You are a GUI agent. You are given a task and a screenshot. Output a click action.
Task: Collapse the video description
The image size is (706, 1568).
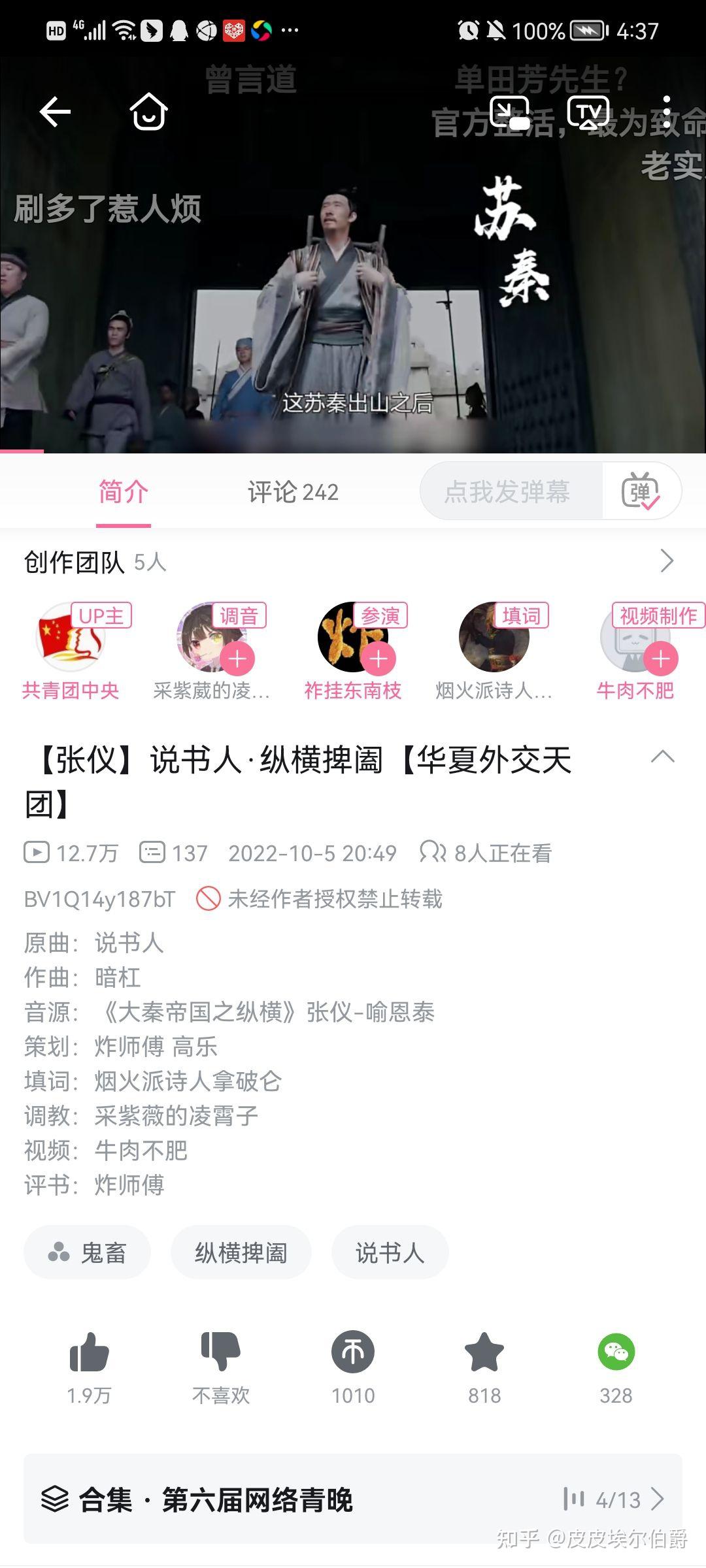point(662,757)
